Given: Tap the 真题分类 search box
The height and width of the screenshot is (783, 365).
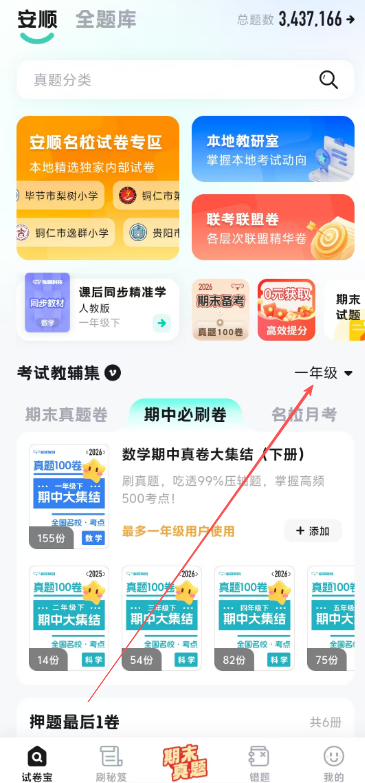Looking at the screenshot, I should tap(185, 80).
